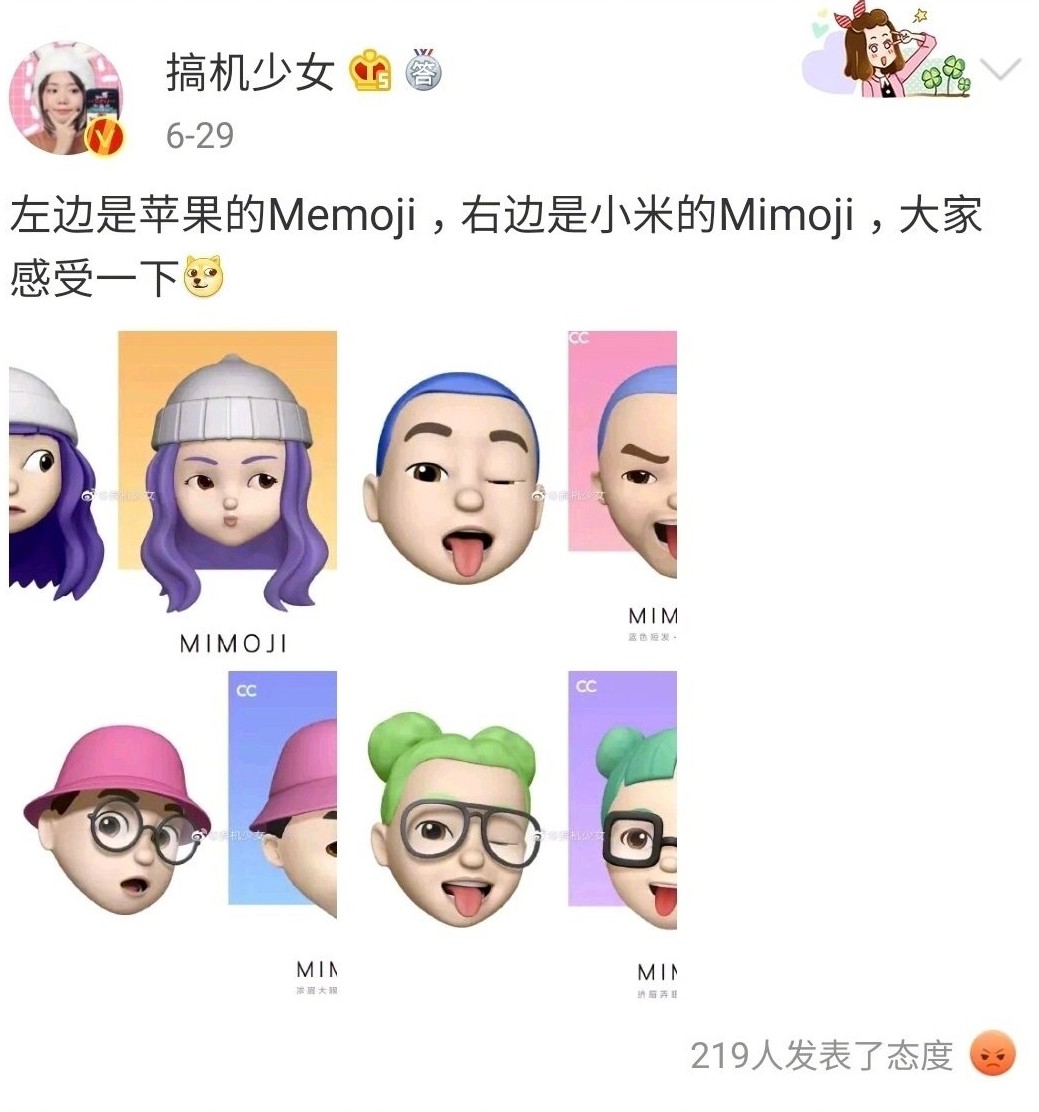
Task: Expand the post options chevron
Action: (x=1000, y=69)
